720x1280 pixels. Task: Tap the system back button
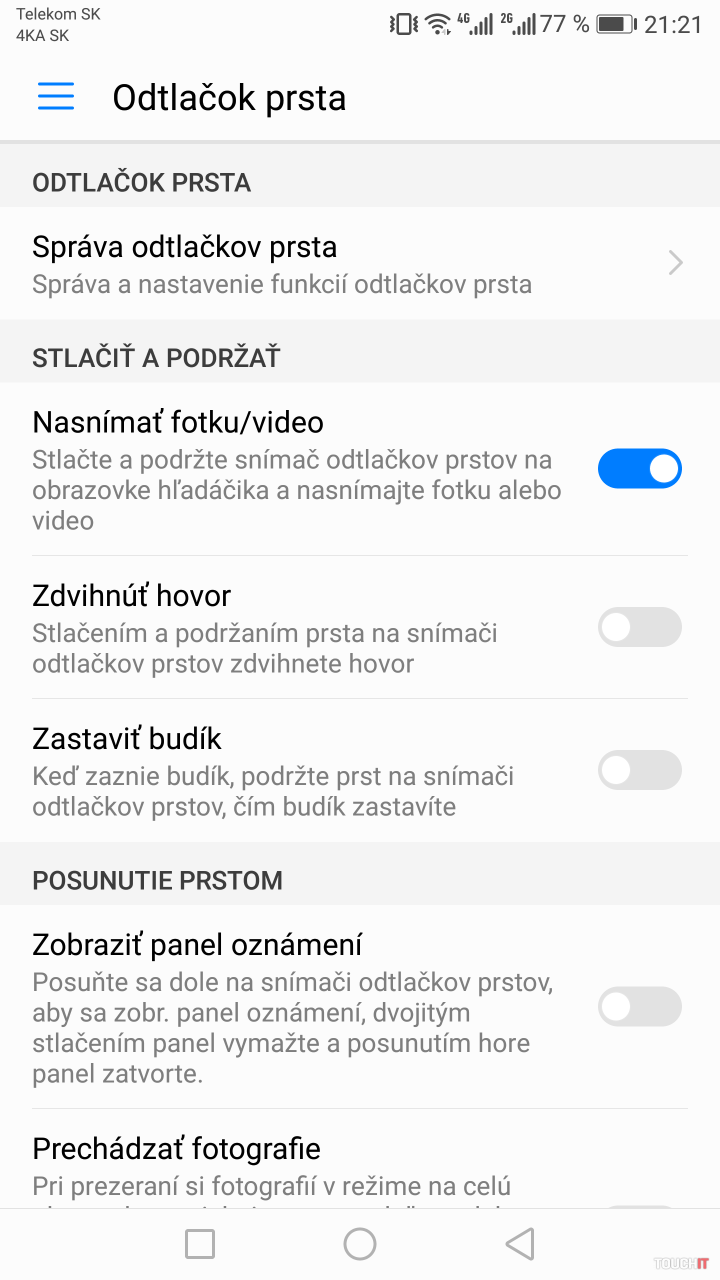[x=520, y=1244]
